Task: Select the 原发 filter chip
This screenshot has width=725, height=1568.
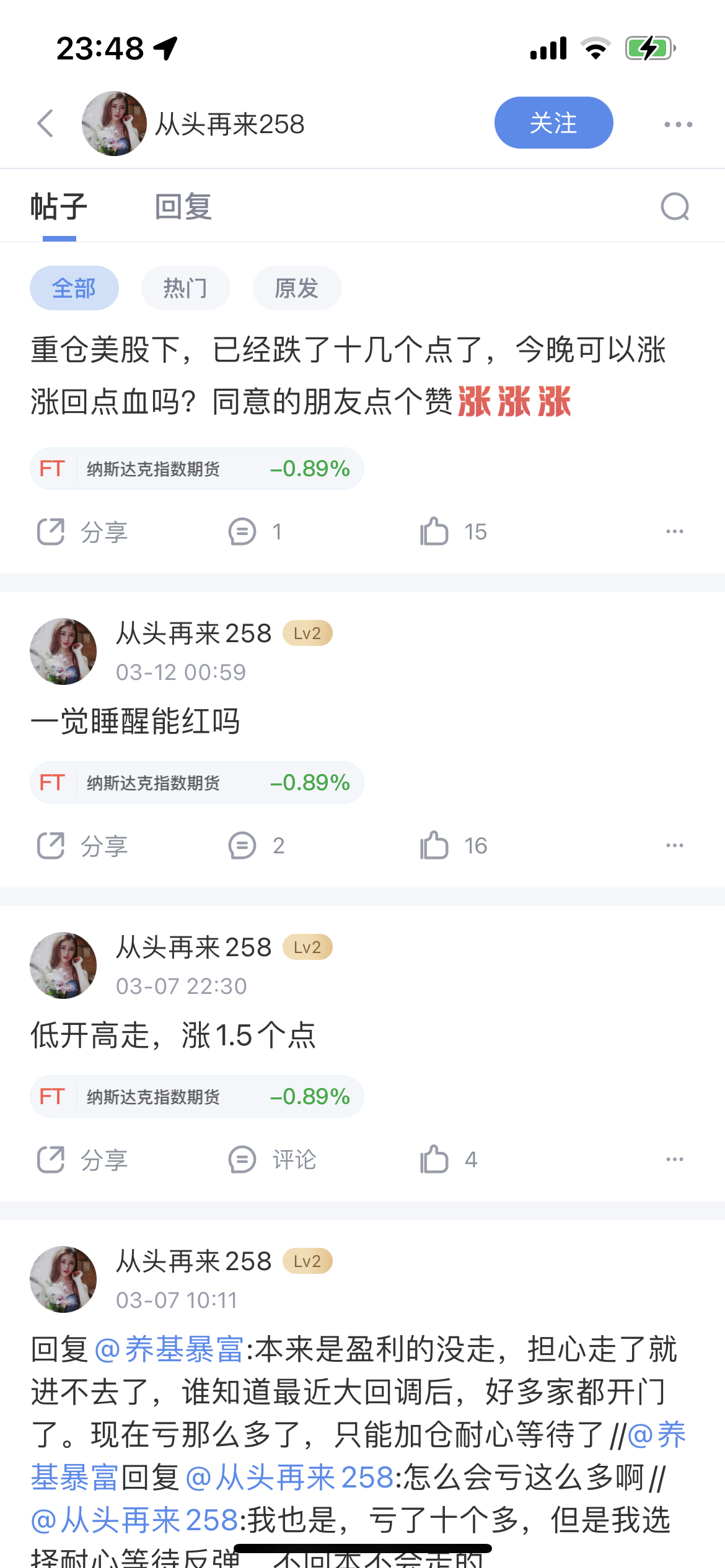Action: pyautogui.click(x=297, y=288)
